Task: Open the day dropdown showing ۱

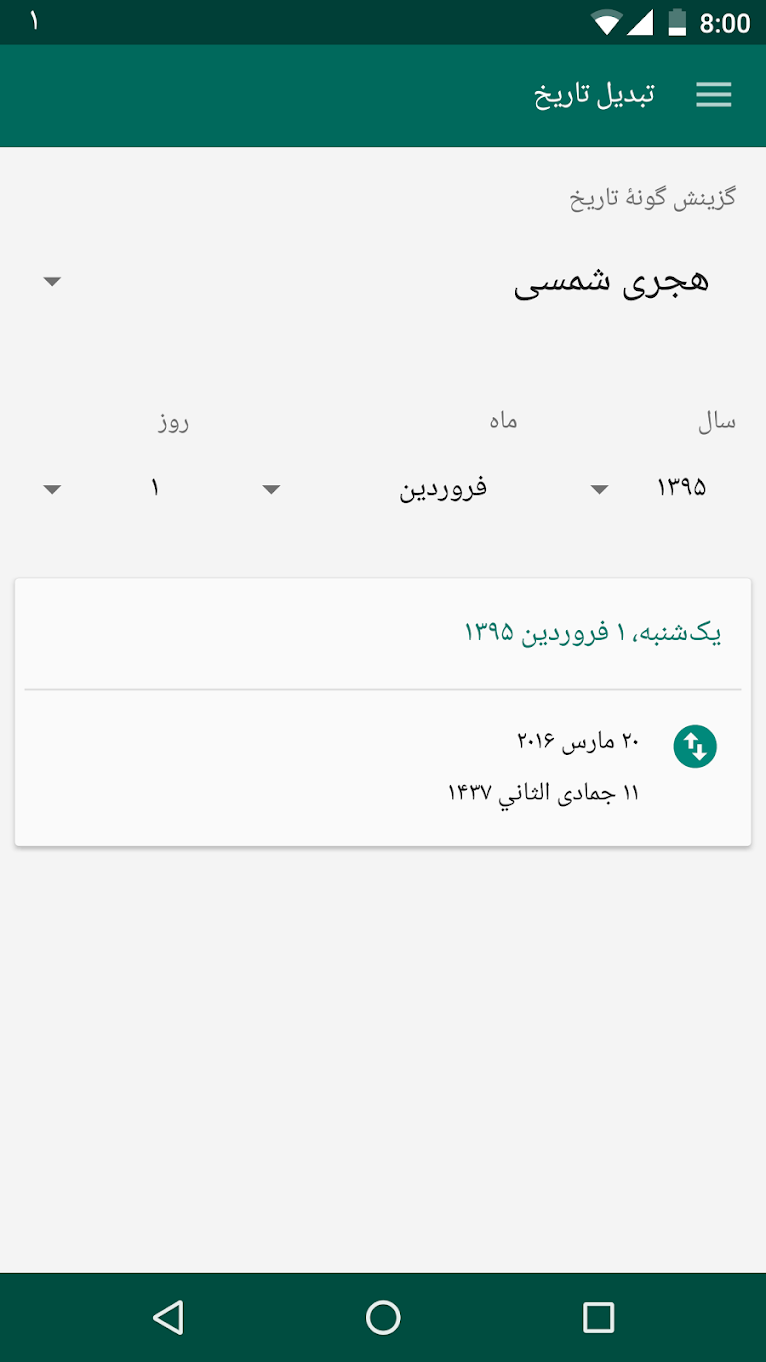Action: [110, 489]
